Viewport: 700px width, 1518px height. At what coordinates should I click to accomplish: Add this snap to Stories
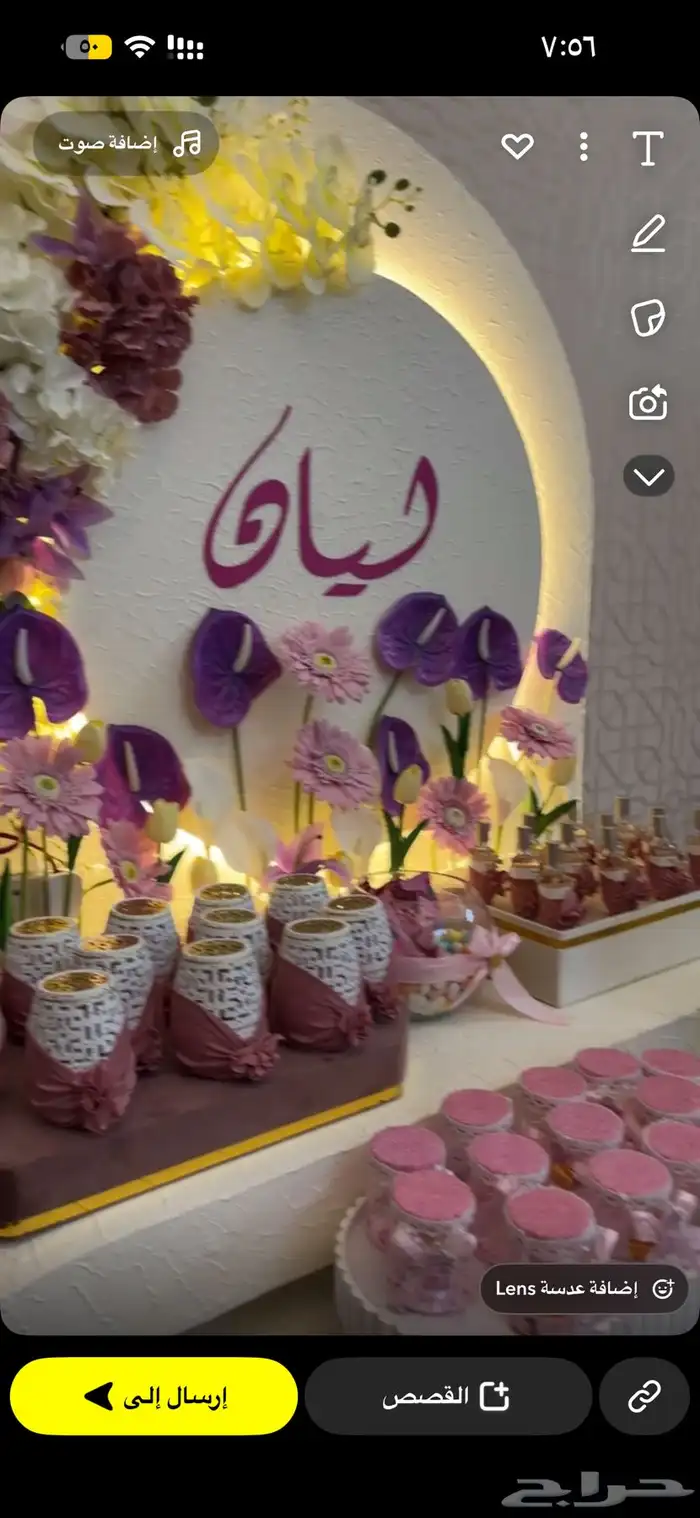tap(447, 1396)
